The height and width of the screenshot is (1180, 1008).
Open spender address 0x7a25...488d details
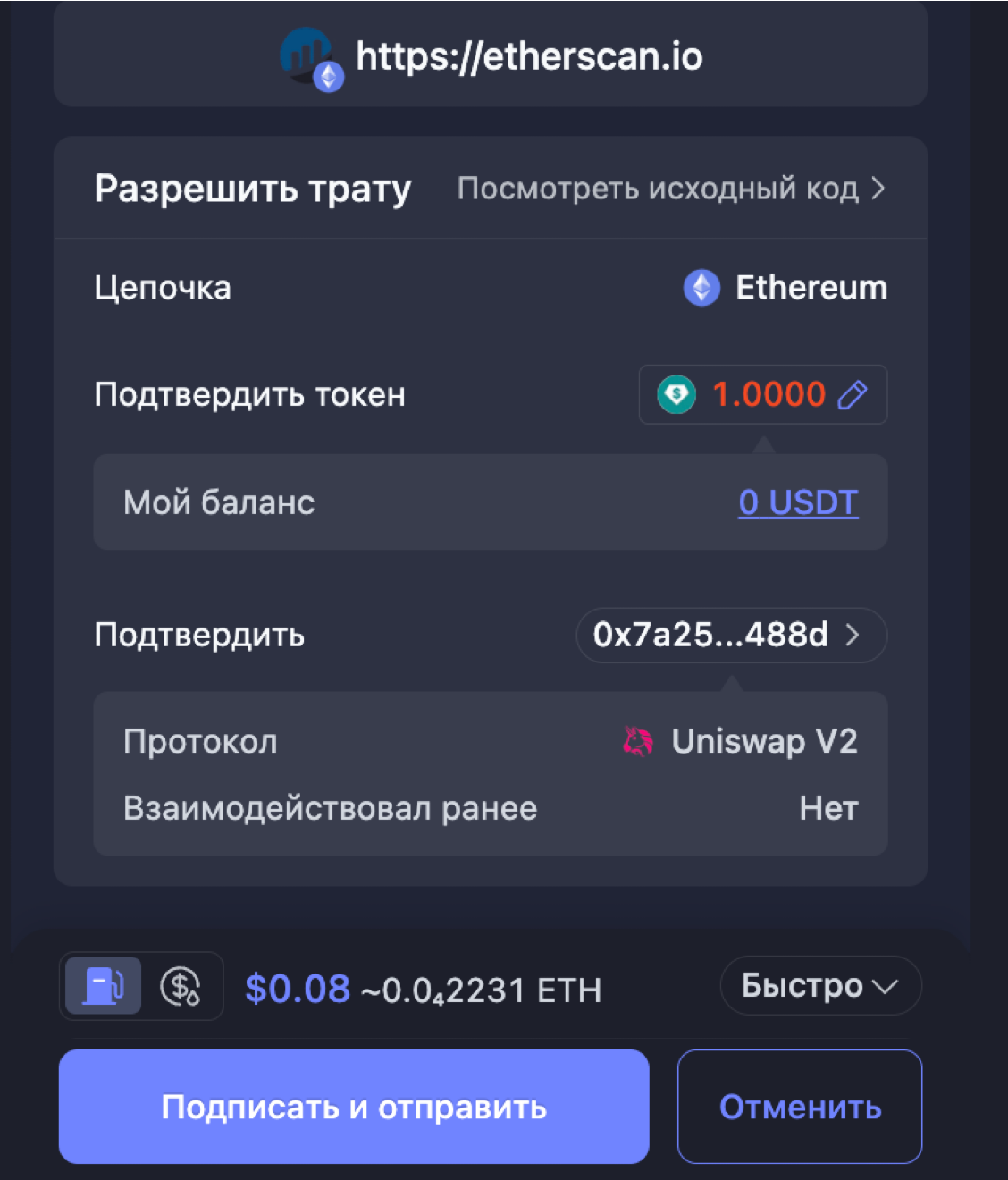click(x=730, y=635)
